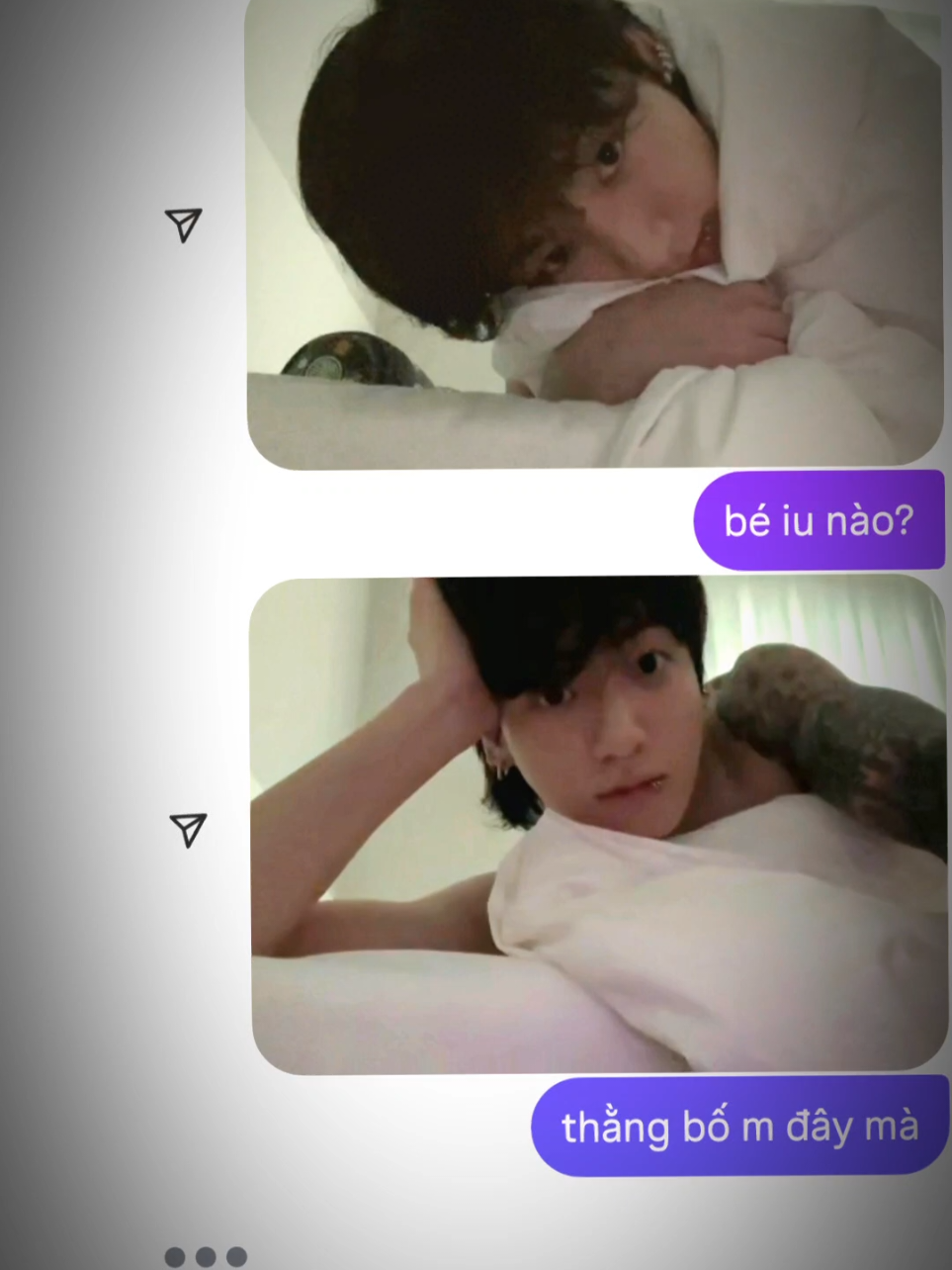The width and height of the screenshot is (952, 1270).
Task: Select the rightmost dot in the bottom indicator
Action: [x=235, y=1256]
